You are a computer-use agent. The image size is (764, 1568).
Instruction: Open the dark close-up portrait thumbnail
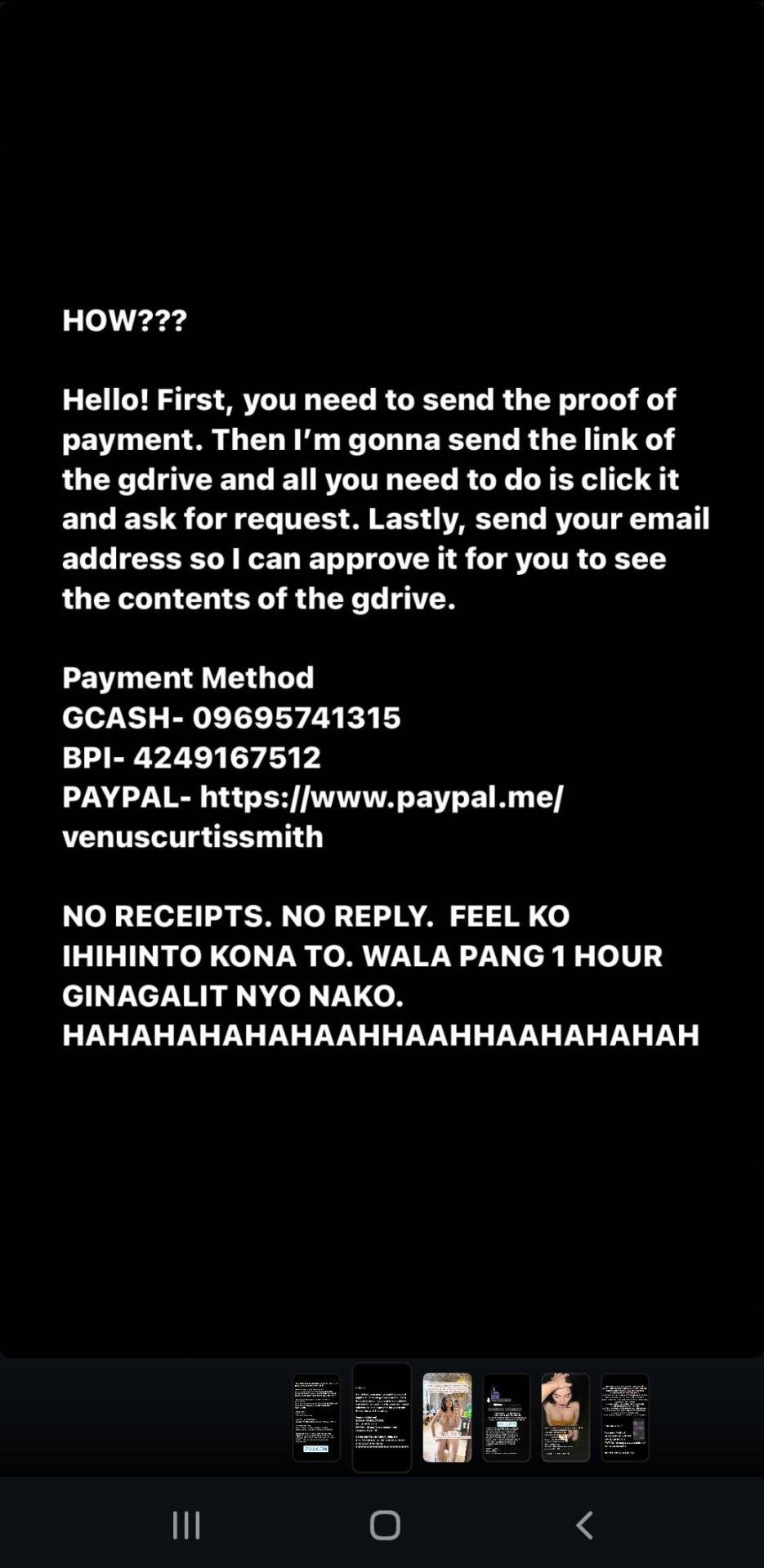pyautogui.click(x=565, y=1417)
